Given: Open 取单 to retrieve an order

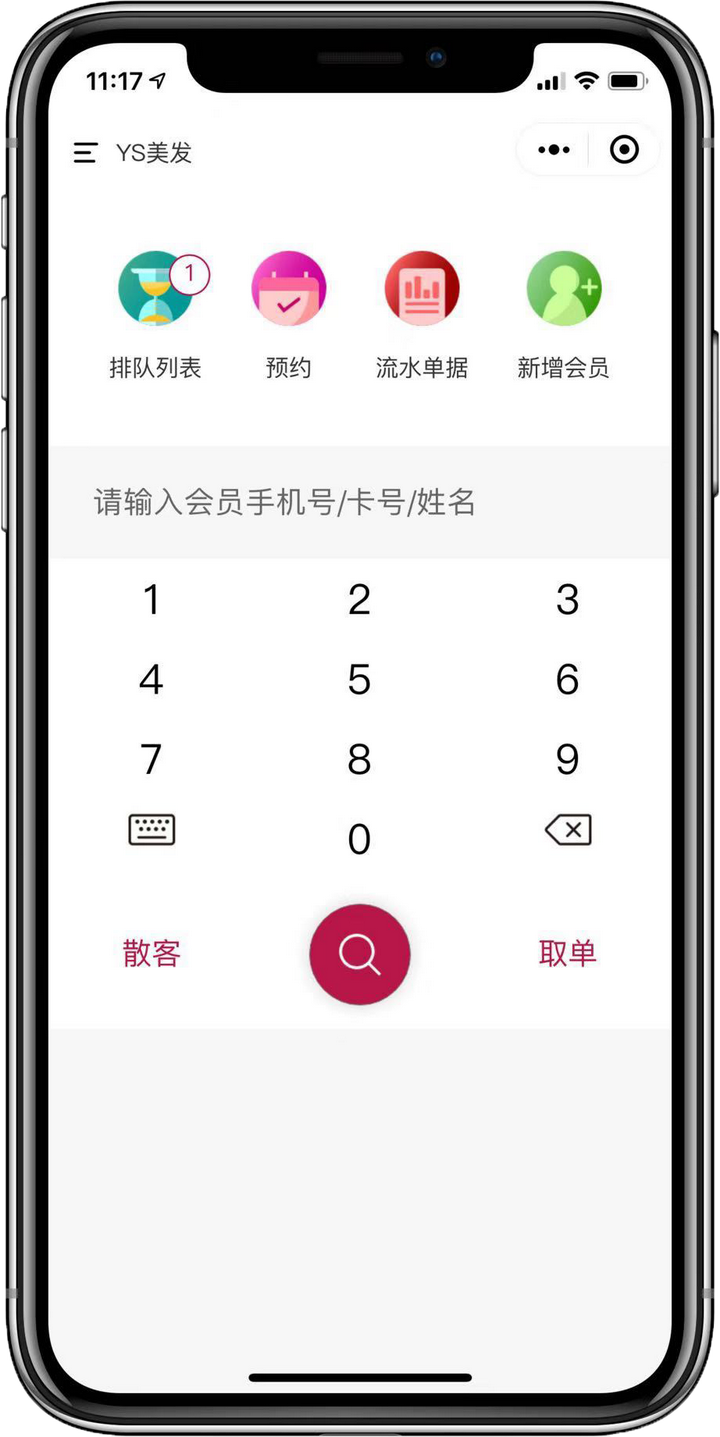Looking at the screenshot, I should point(567,954).
